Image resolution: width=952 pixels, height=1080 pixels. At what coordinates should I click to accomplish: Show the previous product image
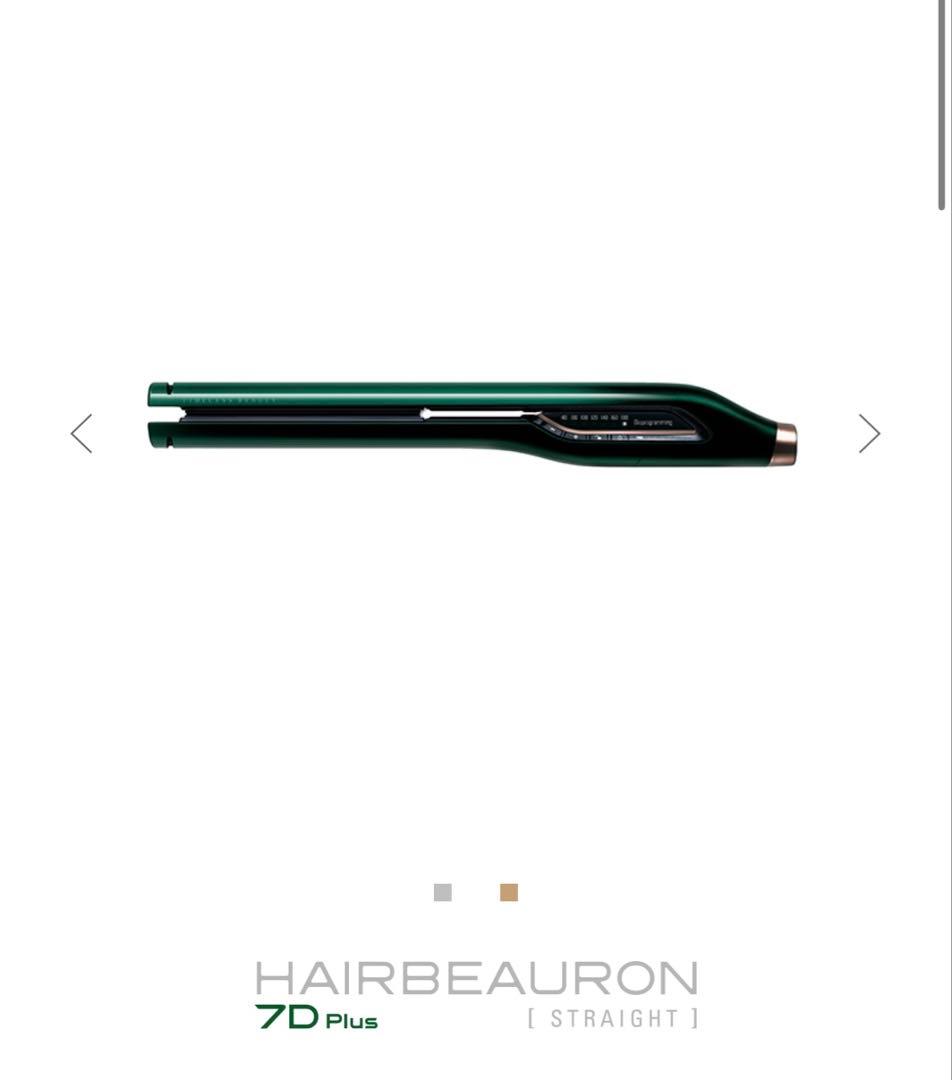pyautogui.click(x=82, y=433)
